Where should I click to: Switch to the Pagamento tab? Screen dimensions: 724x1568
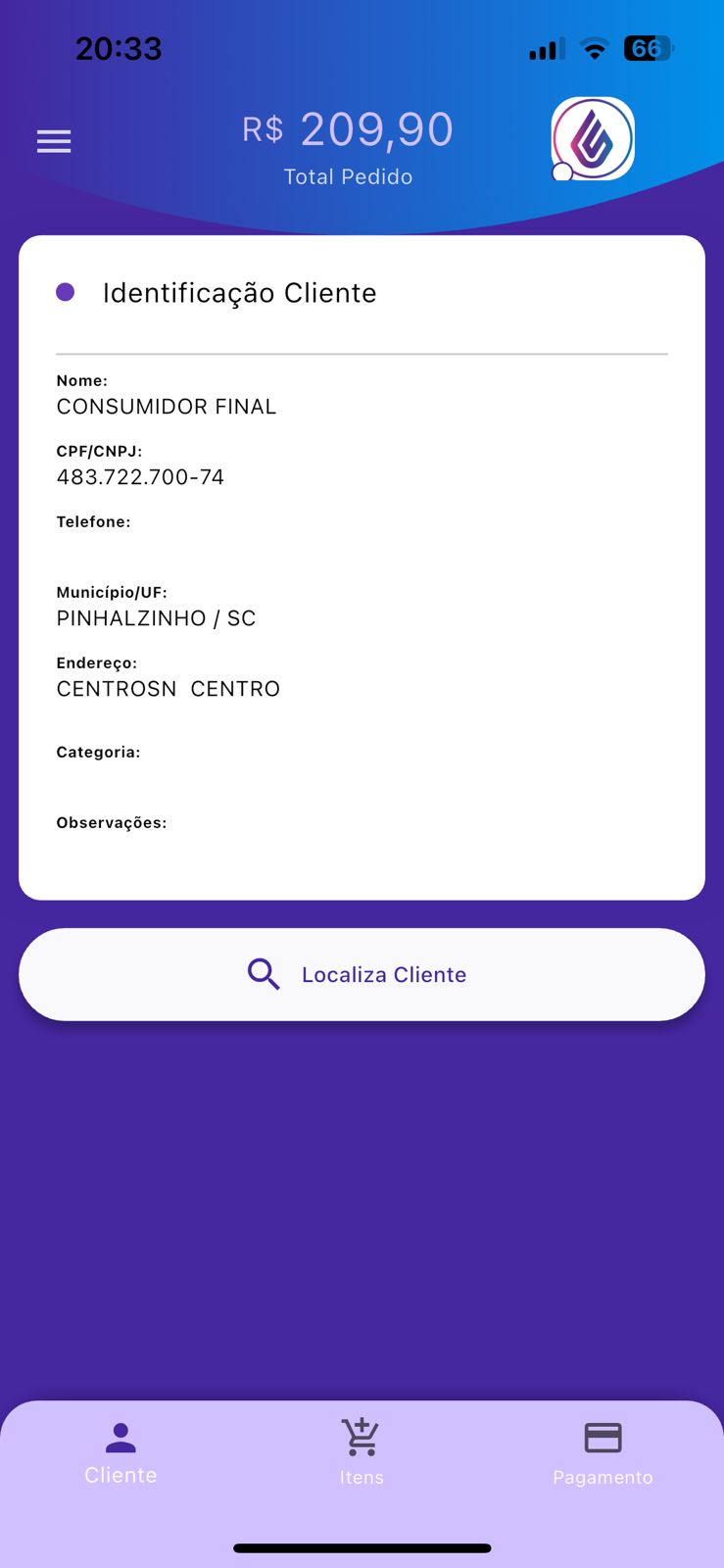(603, 1452)
